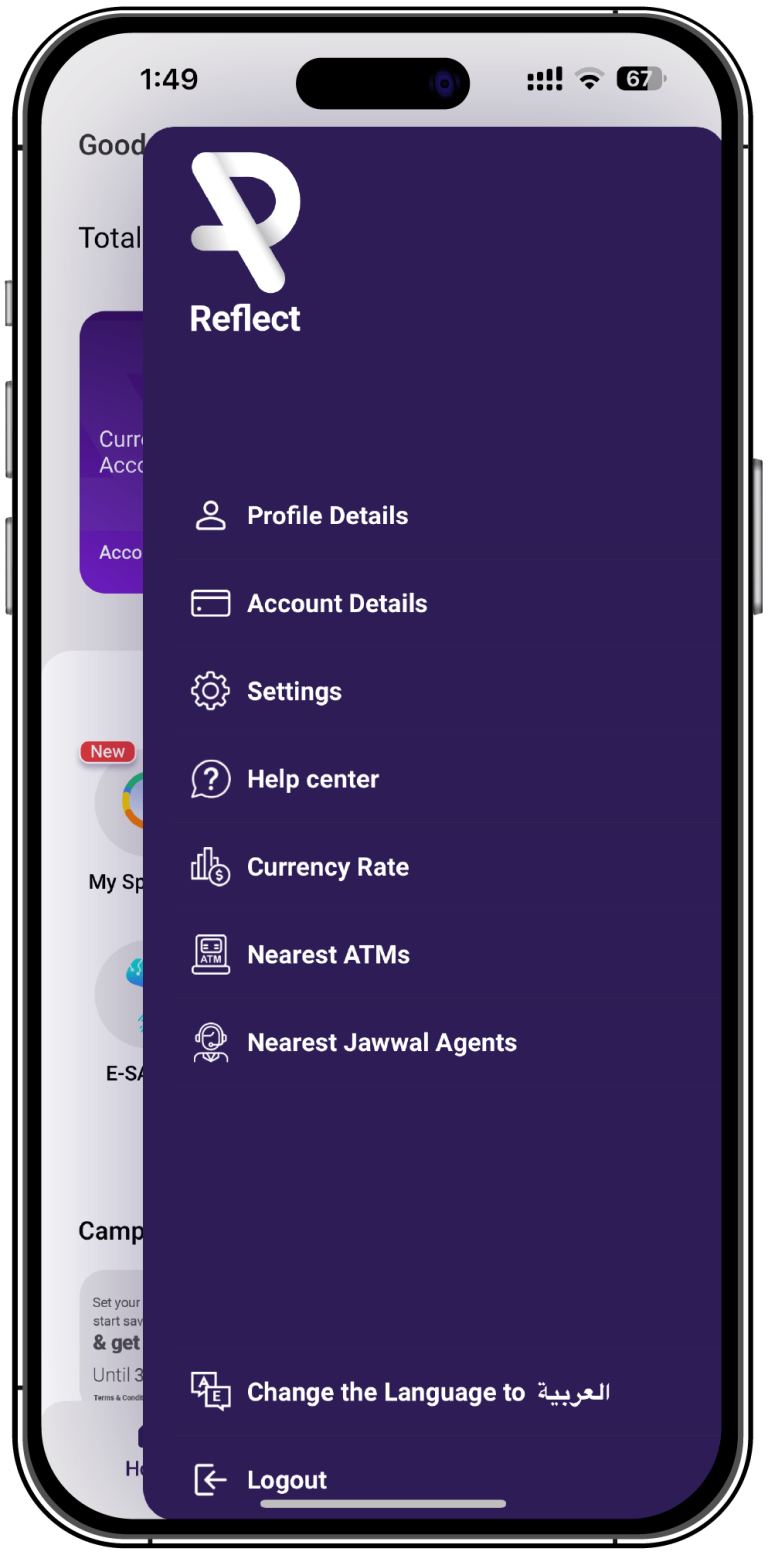Find Nearest Jawwal Agents
Screen dimensions: 768x1555
[381, 1043]
